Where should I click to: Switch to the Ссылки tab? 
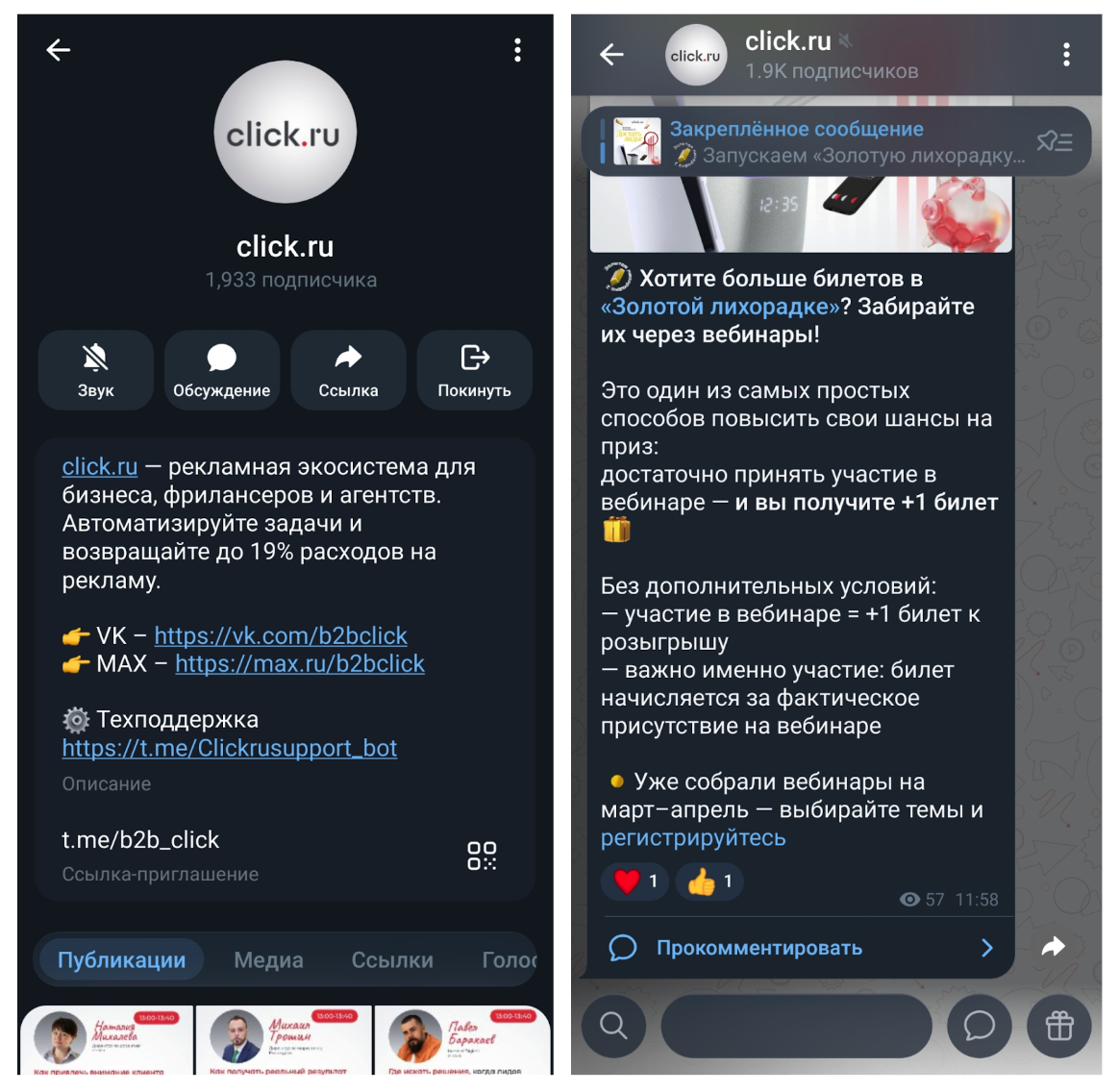point(392,960)
